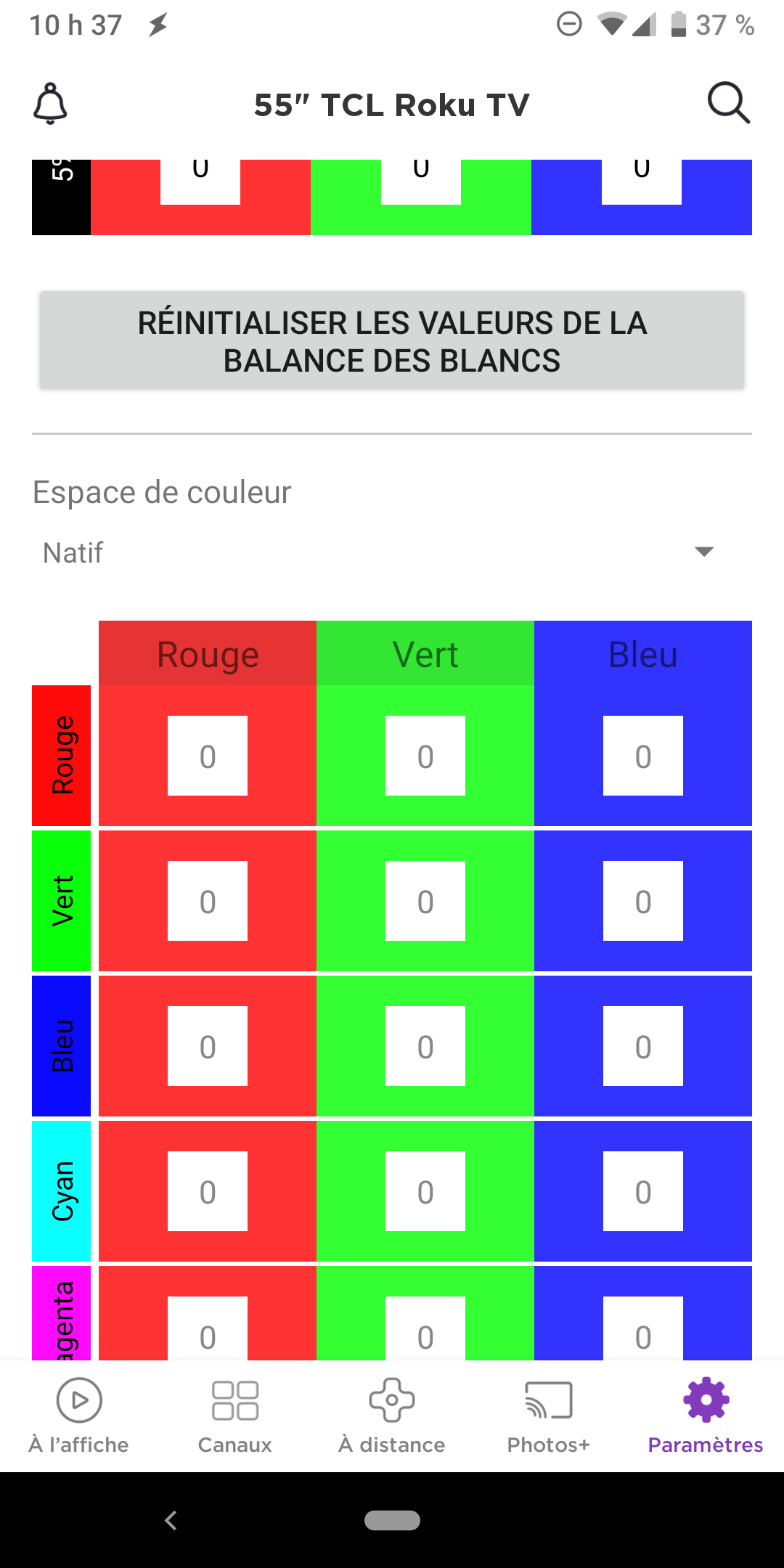Edit the Bleu row's Bleu value

[643, 1046]
